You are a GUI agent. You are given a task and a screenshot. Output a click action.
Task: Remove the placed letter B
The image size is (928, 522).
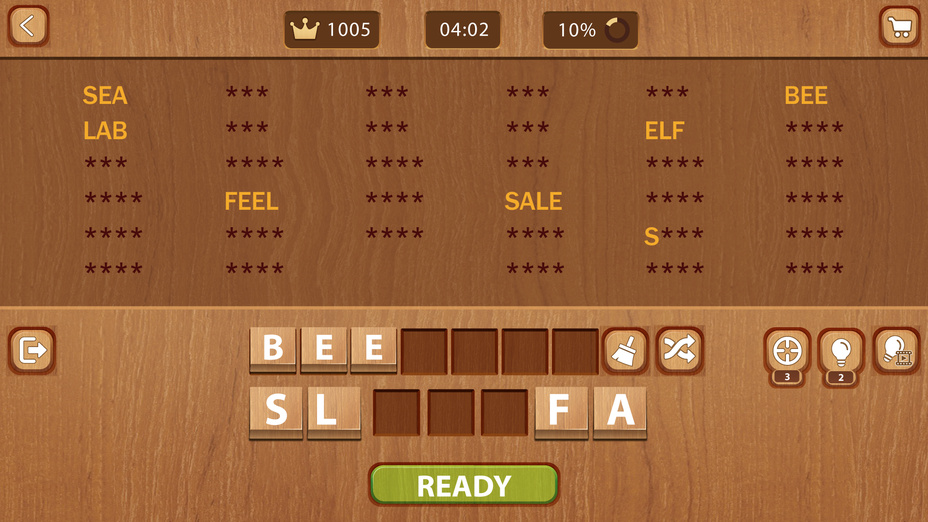pyautogui.click(x=273, y=350)
